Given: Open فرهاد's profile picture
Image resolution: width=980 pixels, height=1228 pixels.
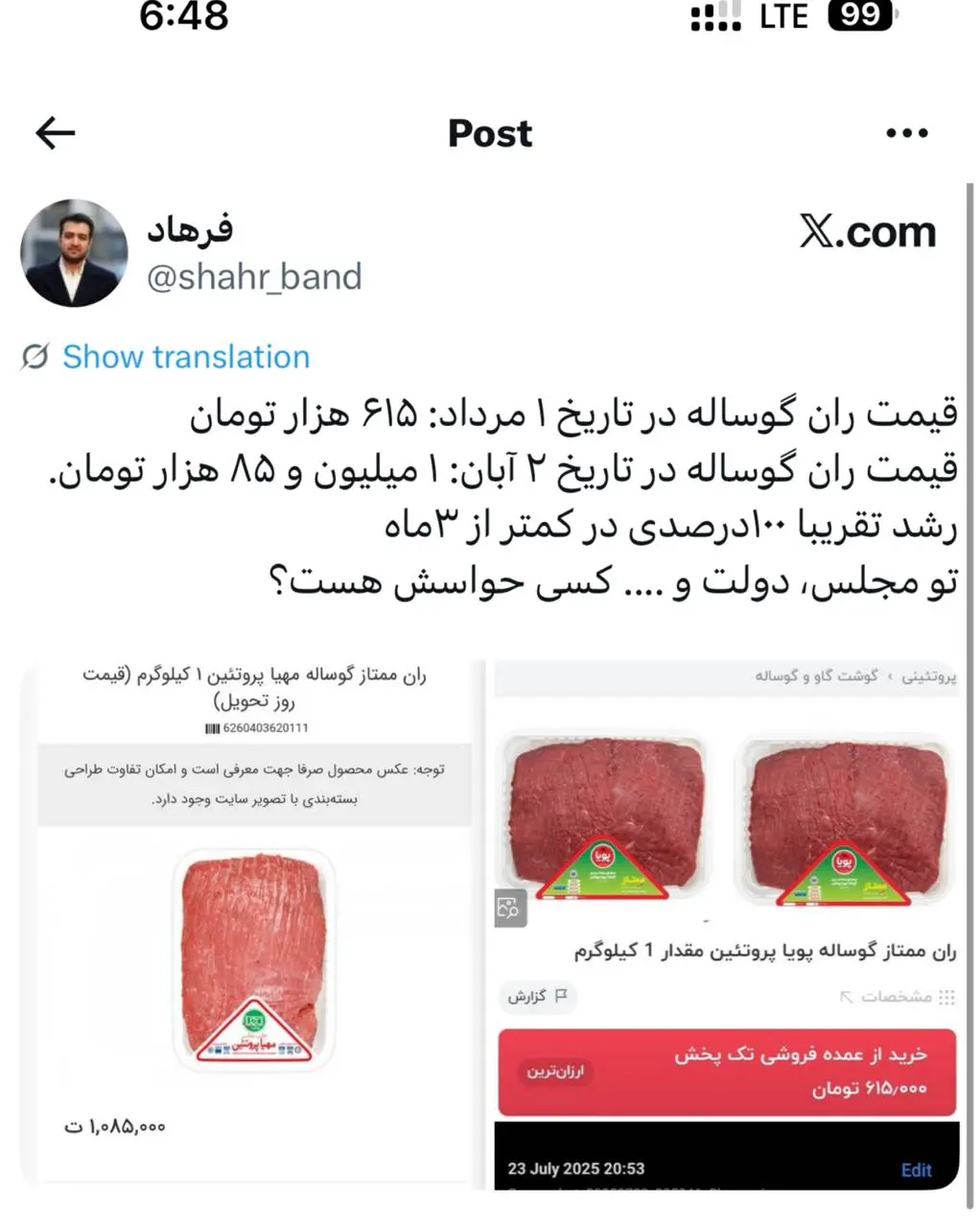Looking at the screenshot, I should click(74, 253).
